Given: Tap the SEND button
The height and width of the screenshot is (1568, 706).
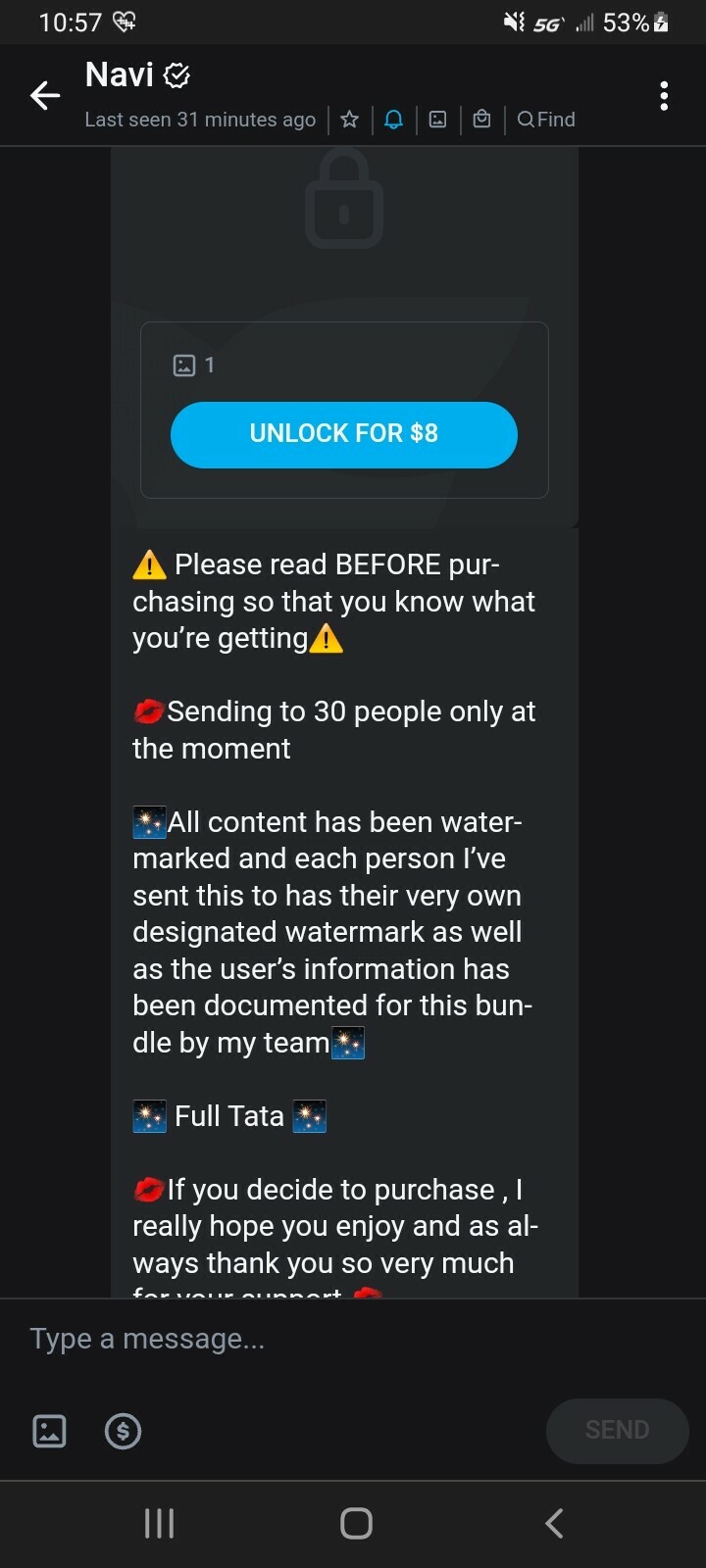Looking at the screenshot, I should click(617, 1431).
